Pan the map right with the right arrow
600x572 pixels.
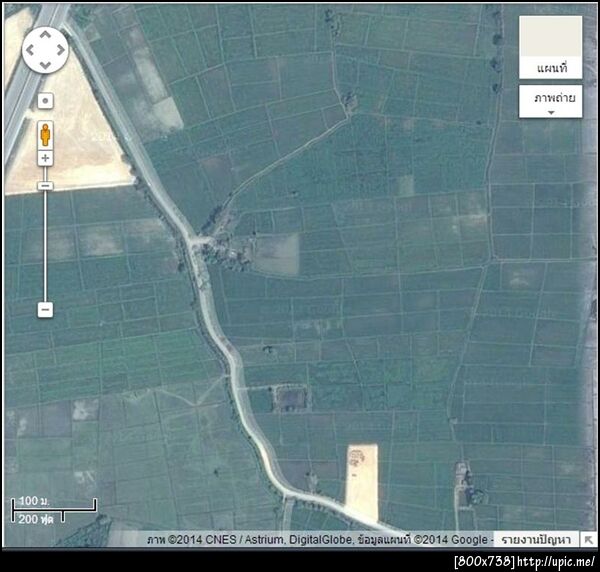(60, 49)
